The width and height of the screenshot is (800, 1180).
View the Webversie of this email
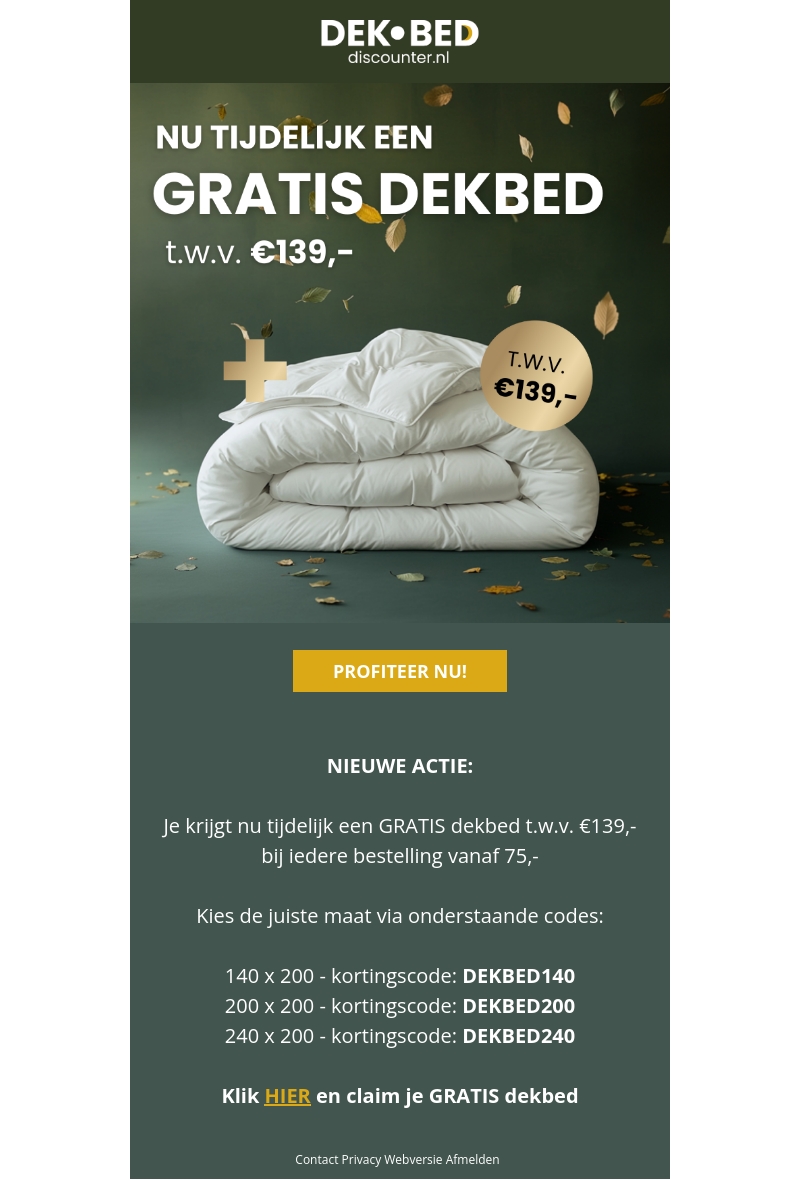click(413, 1160)
